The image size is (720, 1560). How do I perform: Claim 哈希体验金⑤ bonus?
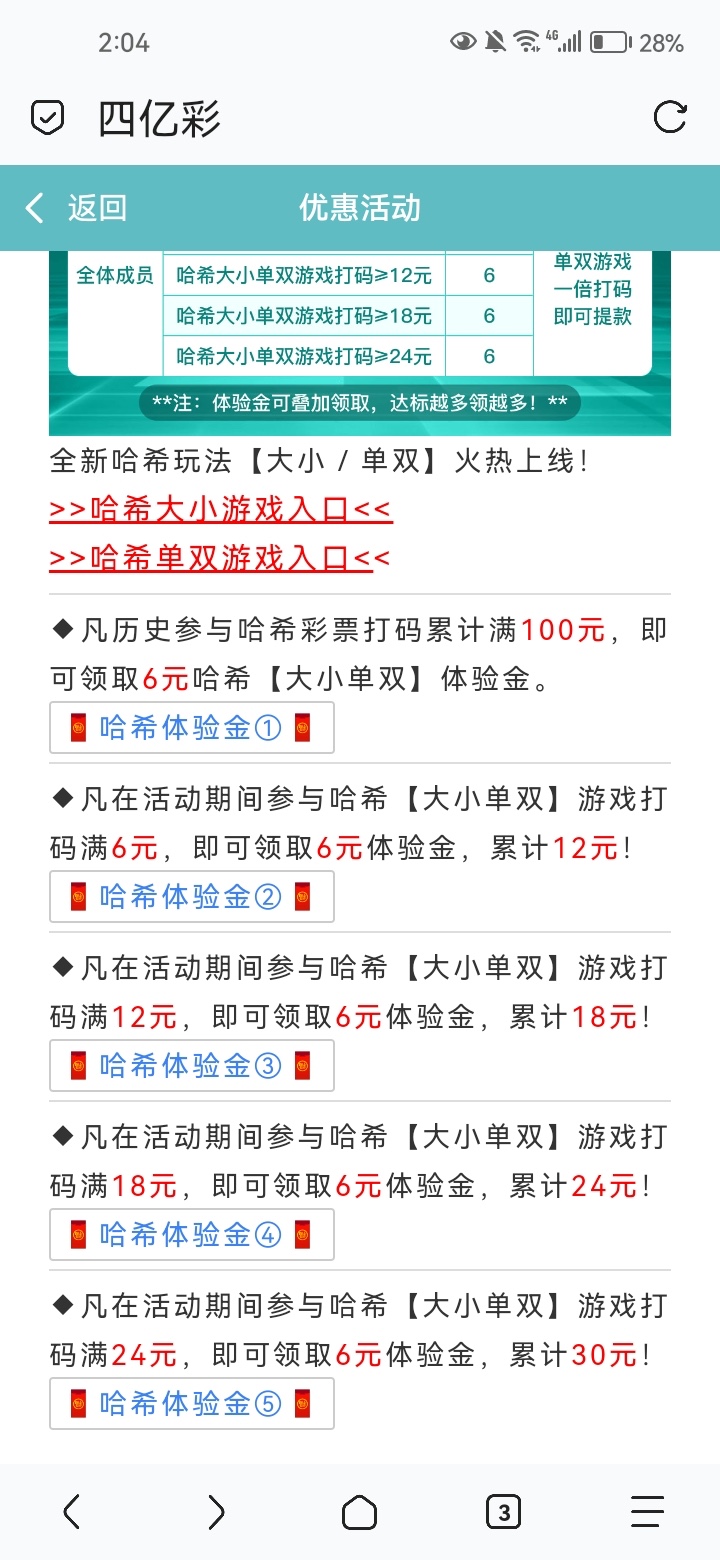[191, 1404]
